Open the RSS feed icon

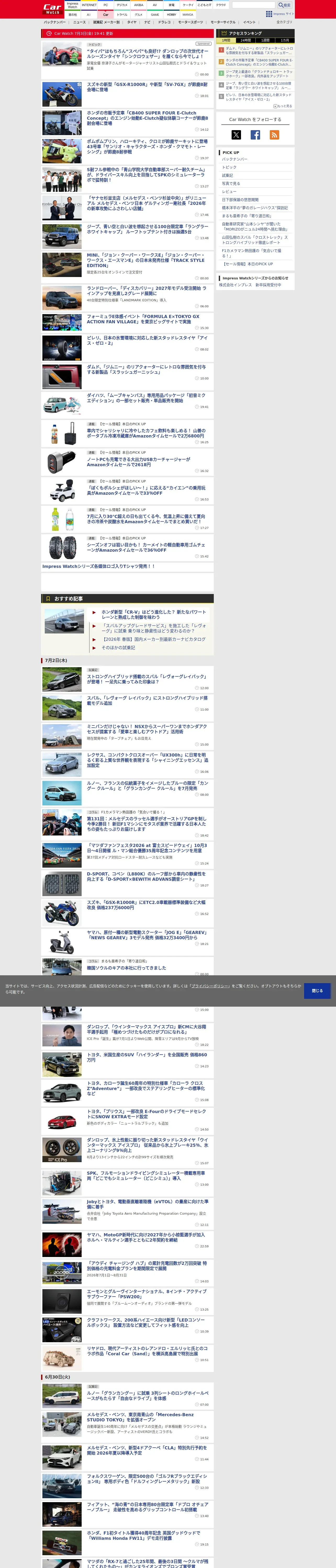(275, 135)
